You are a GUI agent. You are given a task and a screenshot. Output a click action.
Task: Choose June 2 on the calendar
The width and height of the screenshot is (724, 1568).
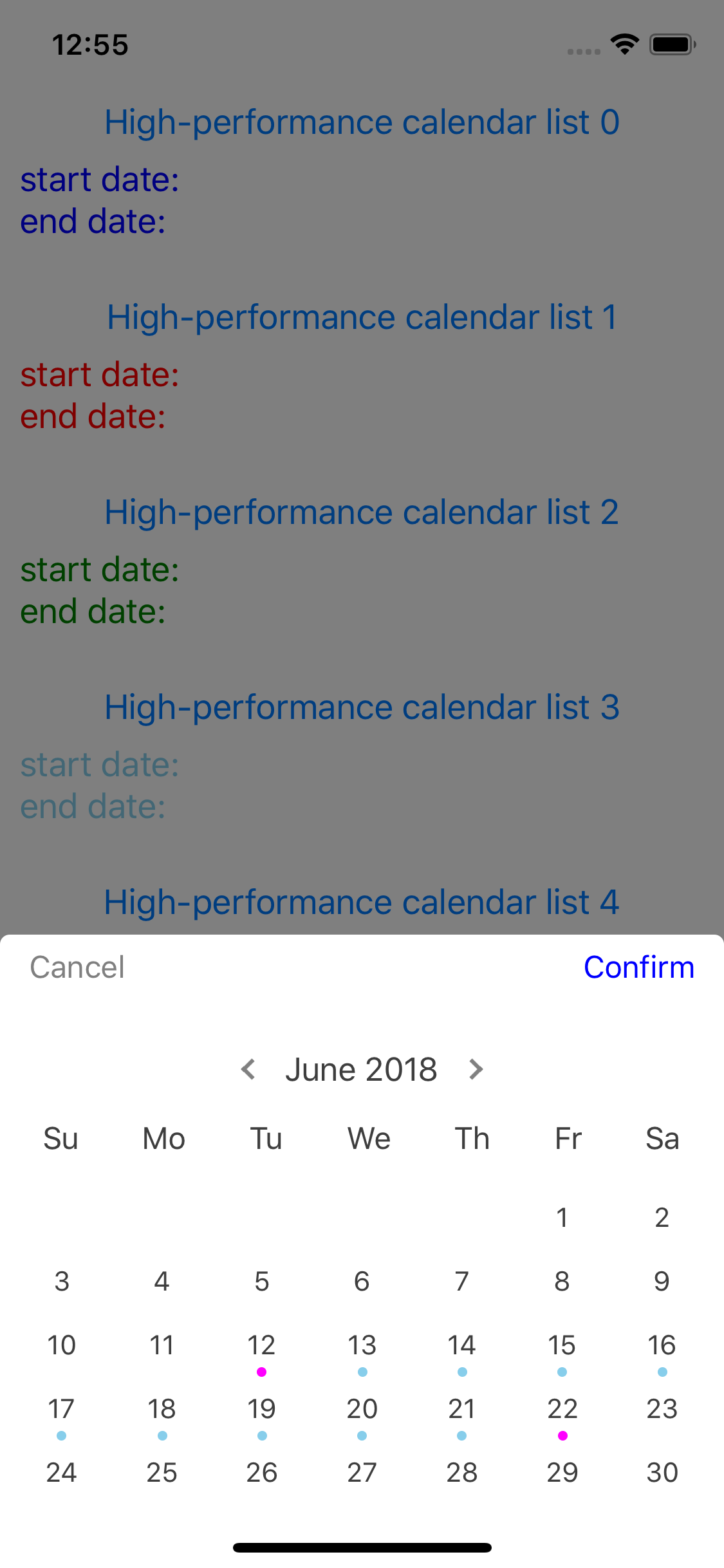point(662,1217)
